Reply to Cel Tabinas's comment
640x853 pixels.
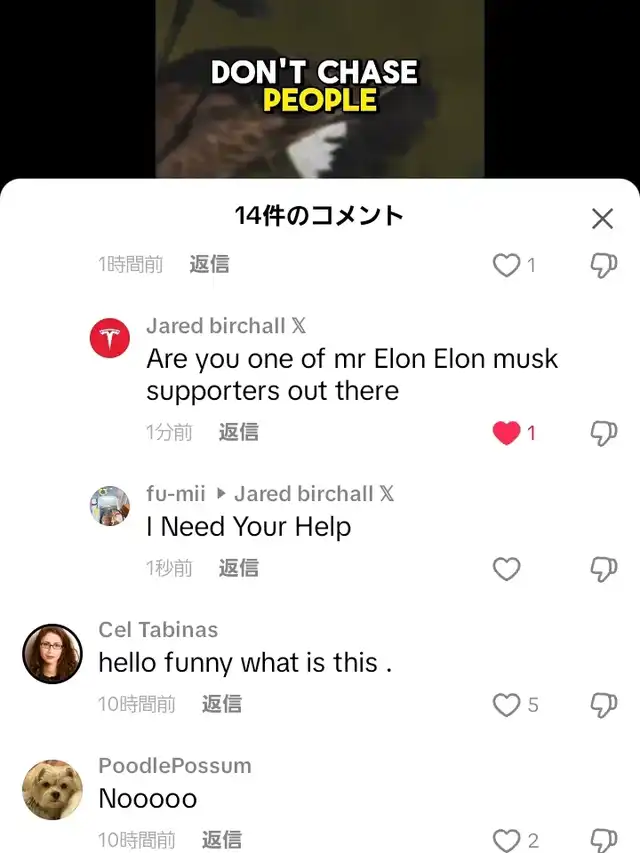coord(221,704)
